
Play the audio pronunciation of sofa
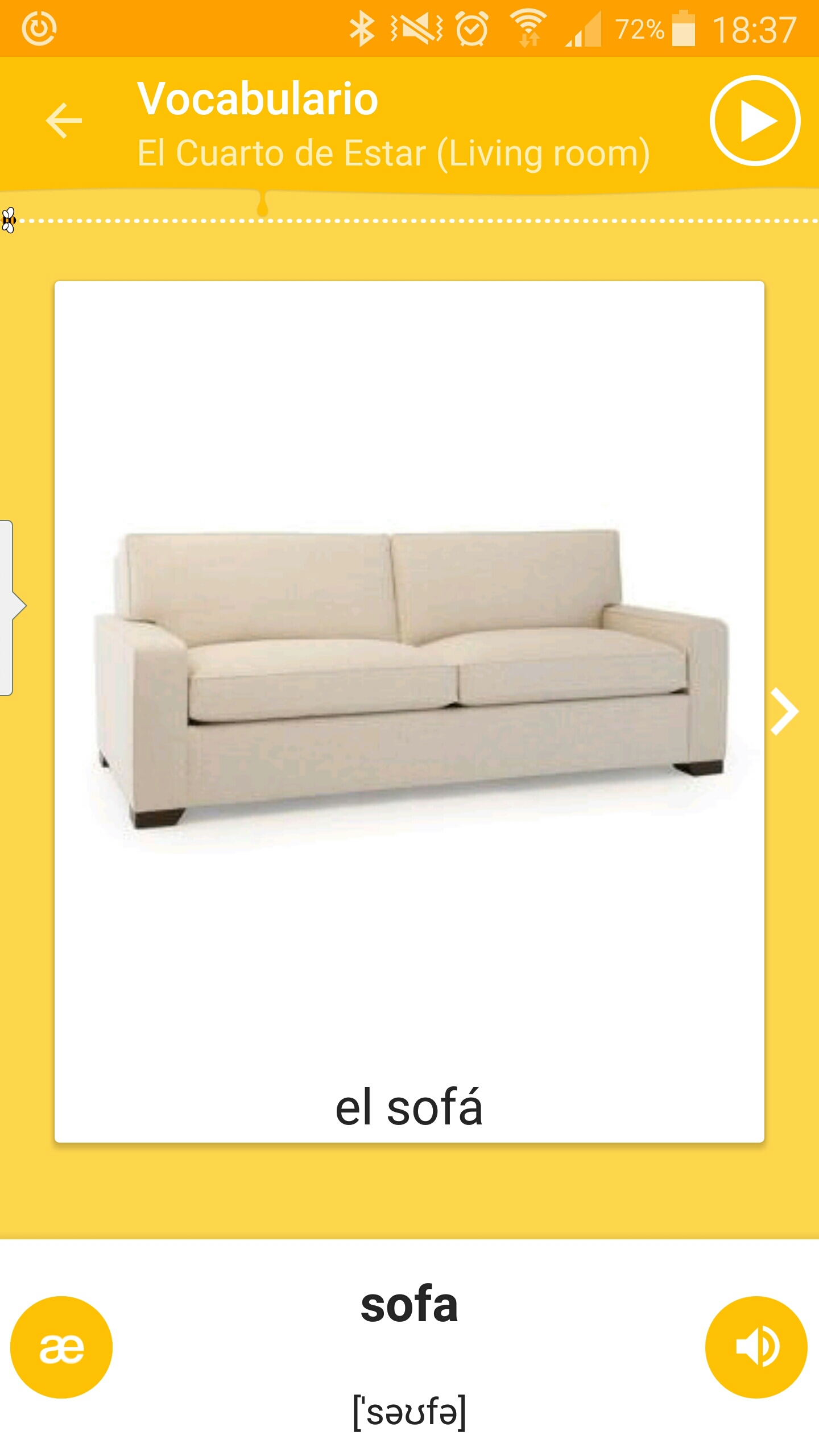(756, 1347)
